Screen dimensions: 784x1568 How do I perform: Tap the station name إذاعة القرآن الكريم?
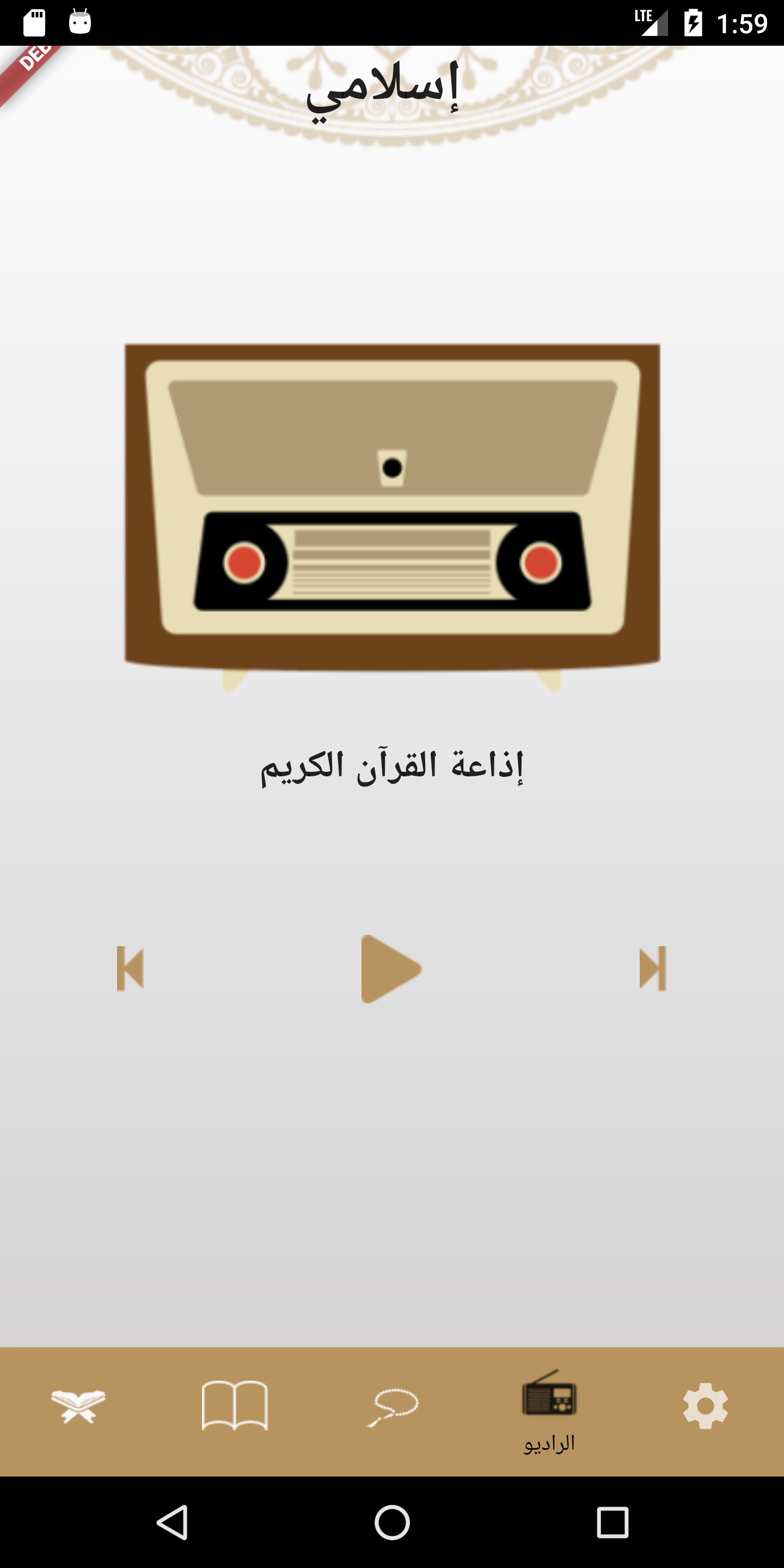point(391,768)
